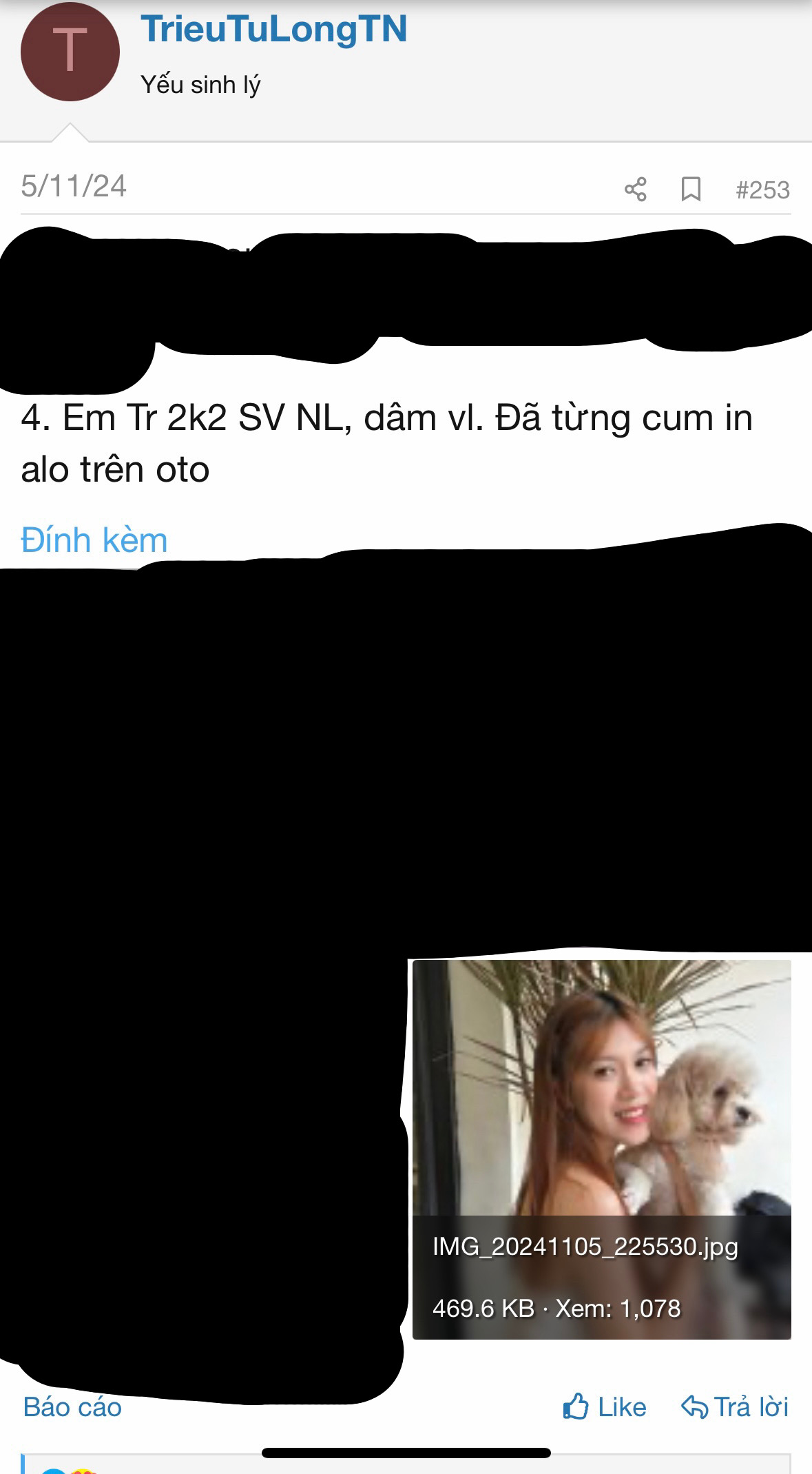Share this post
This screenshot has width=812, height=1474.
click(635, 189)
